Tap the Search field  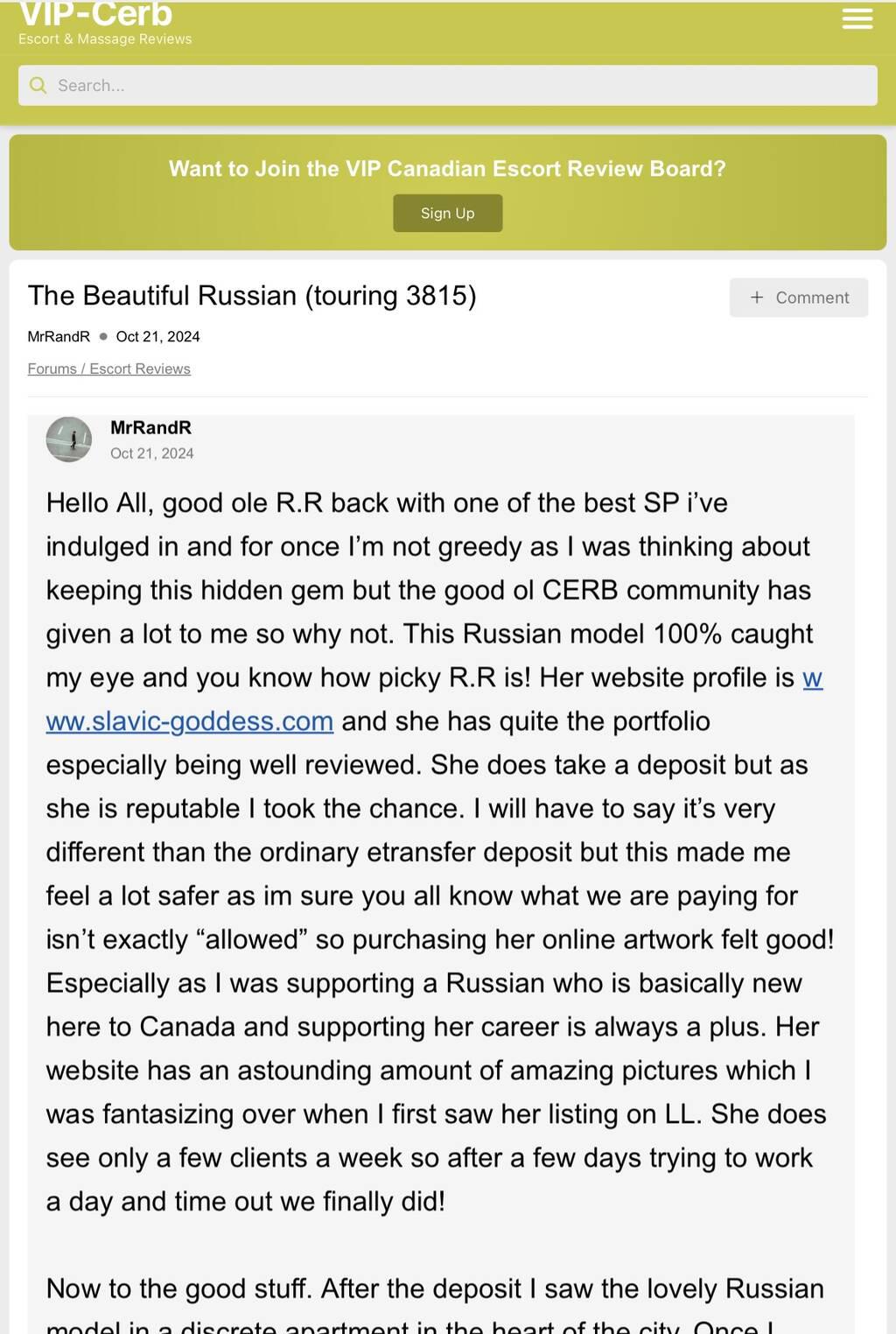click(447, 86)
